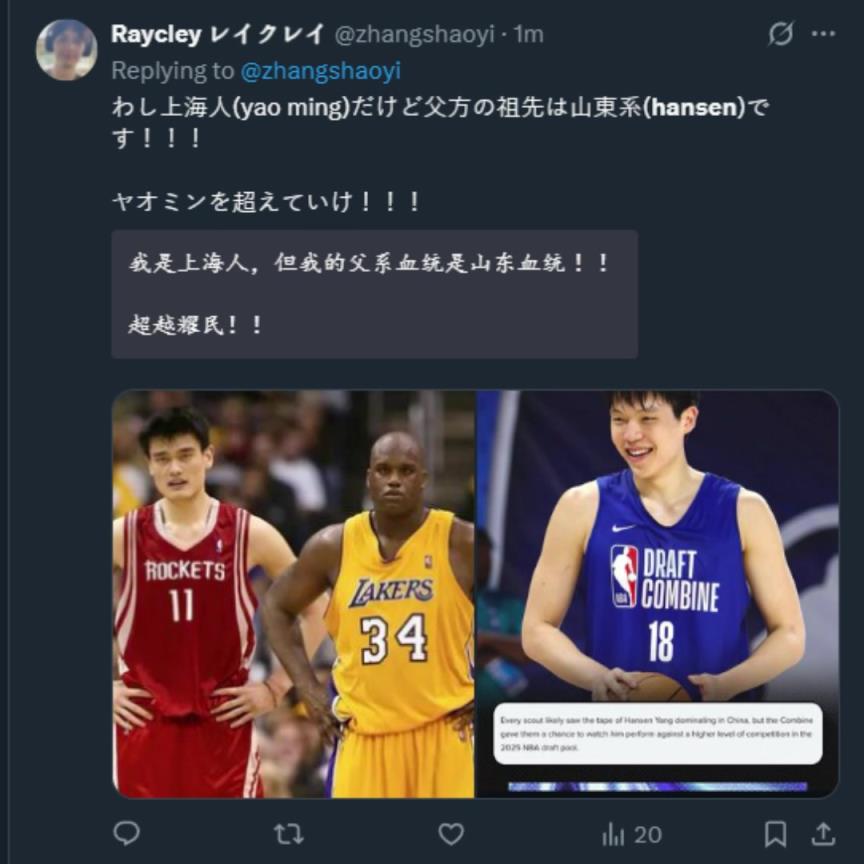
Task: Open the @zhangshaoyi replying-to link
Action: [320, 71]
